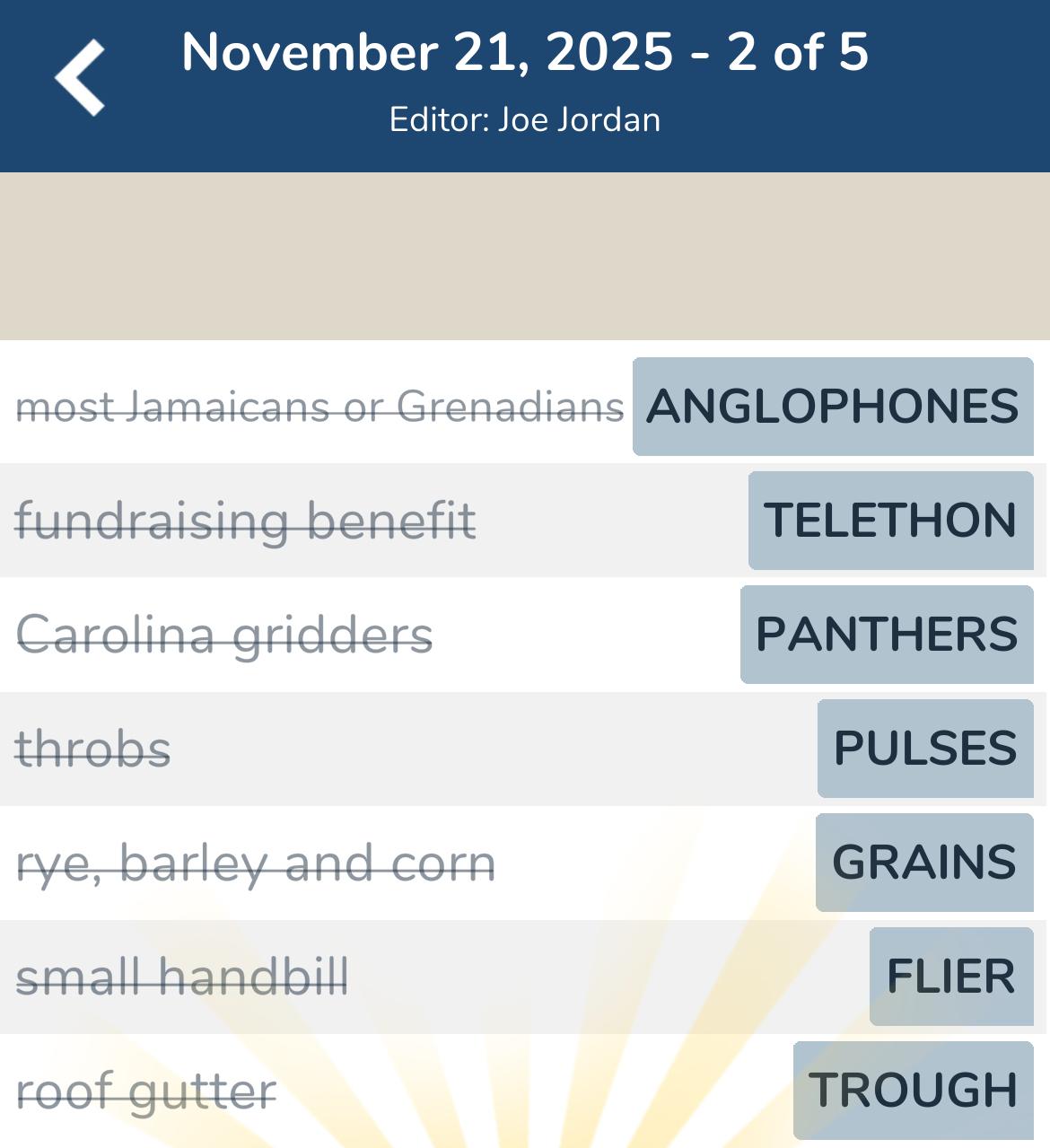1050x1148 pixels.
Task: Select the GRAINS answer tile
Action: (924, 863)
